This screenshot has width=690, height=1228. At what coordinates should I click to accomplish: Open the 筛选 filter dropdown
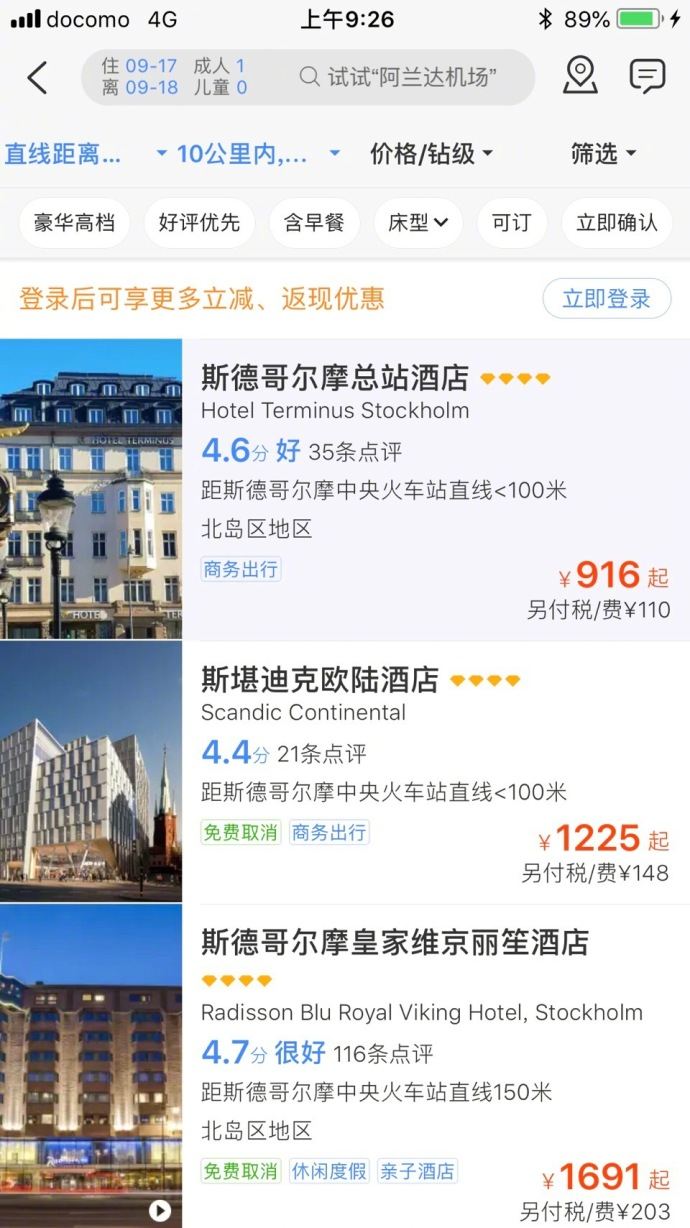point(603,154)
